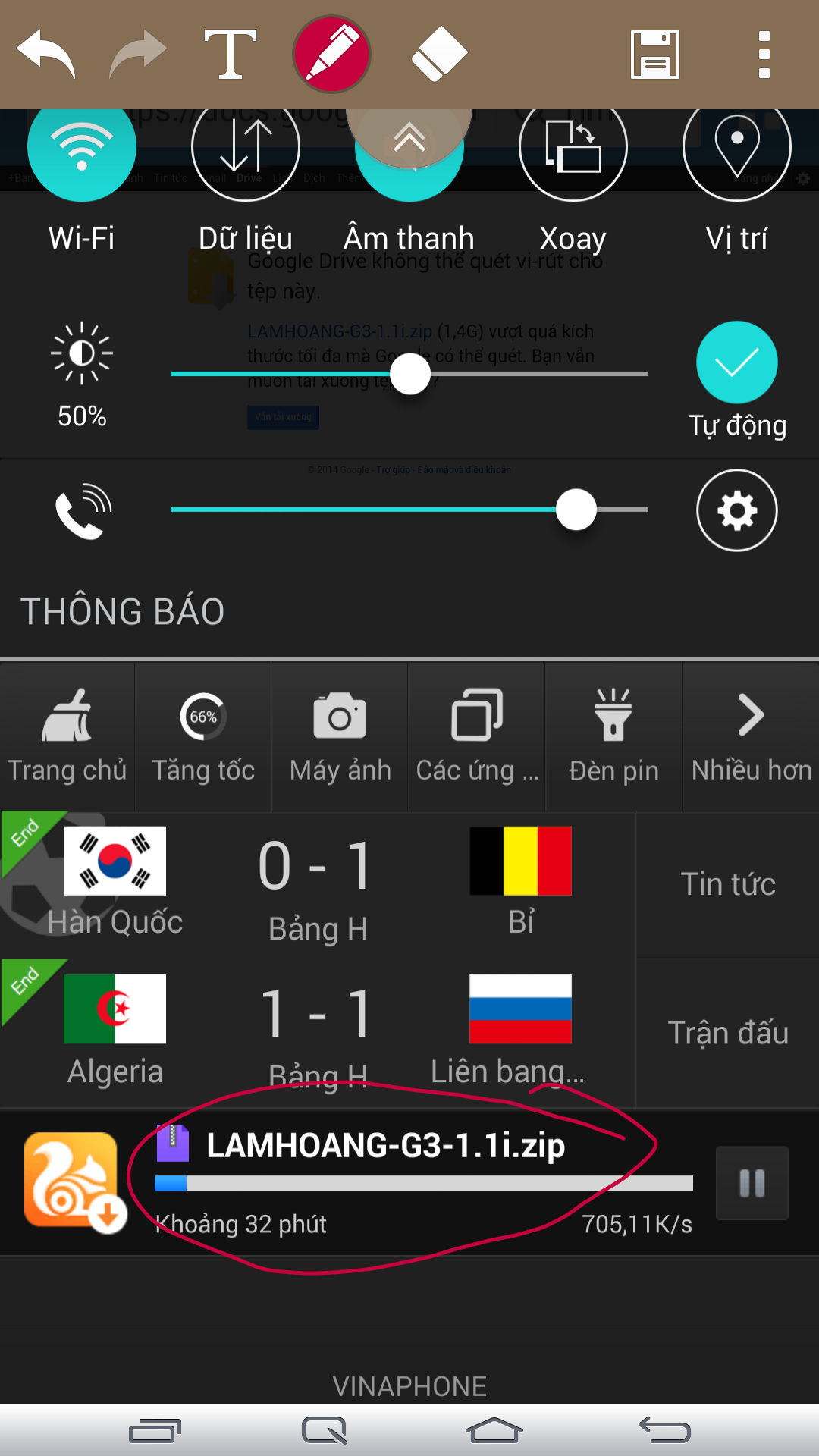
Task: Go to the home screen
Action: [x=494, y=1430]
